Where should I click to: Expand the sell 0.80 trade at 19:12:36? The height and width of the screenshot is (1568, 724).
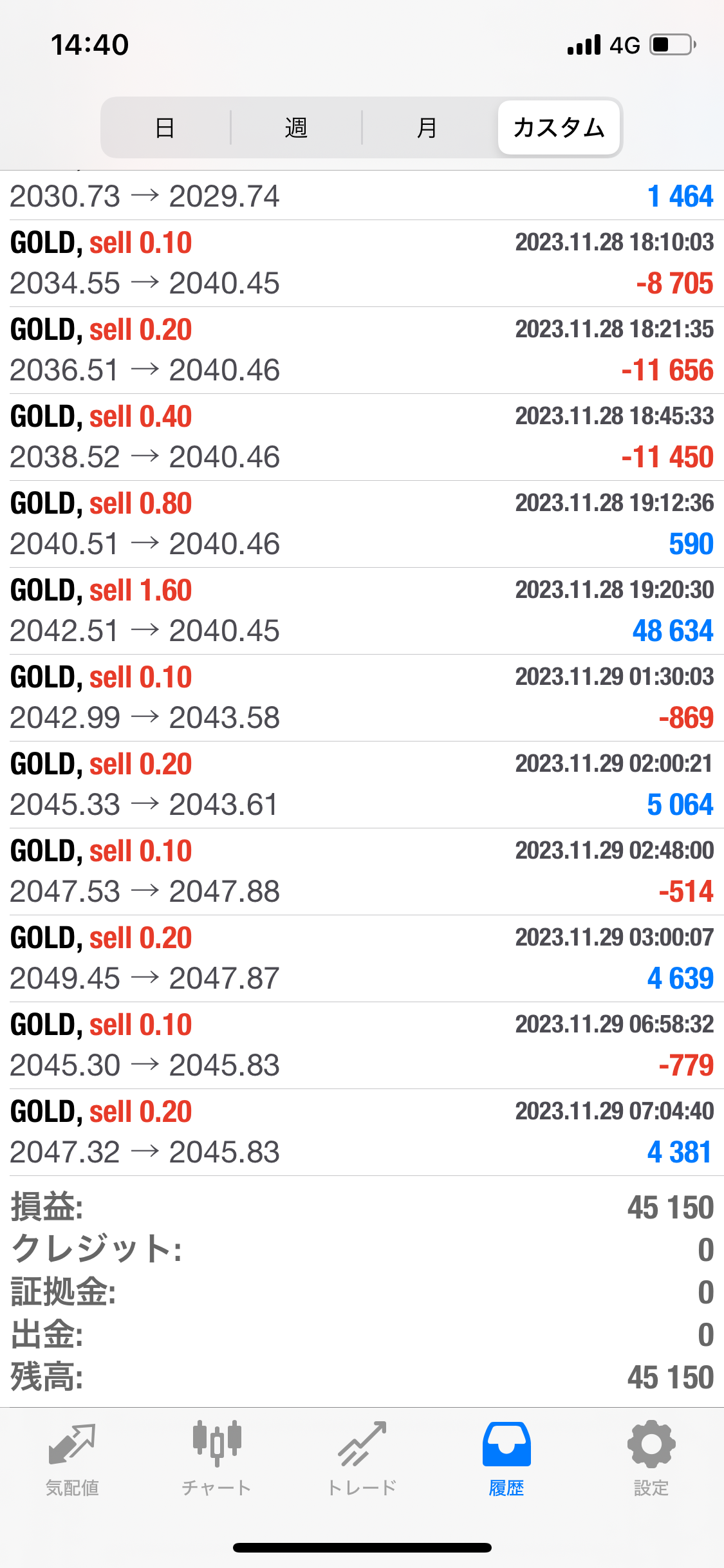tap(362, 524)
